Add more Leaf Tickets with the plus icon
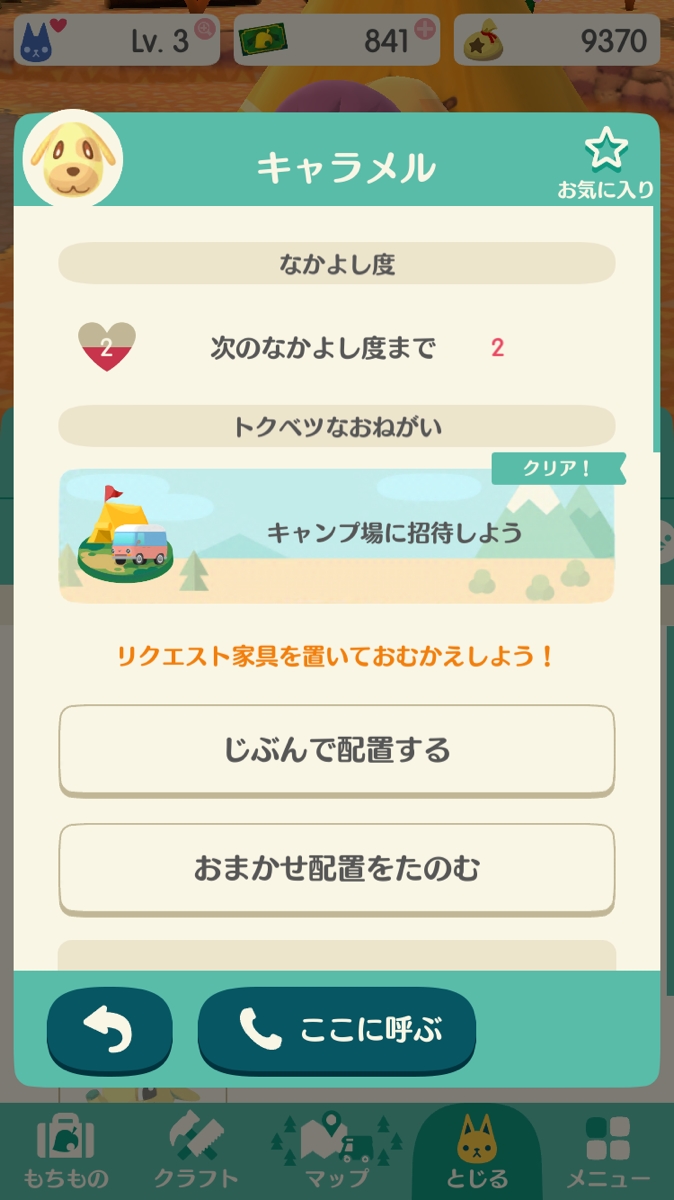The image size is (674, 1200). pyautogui.click(x=425, y=29)
